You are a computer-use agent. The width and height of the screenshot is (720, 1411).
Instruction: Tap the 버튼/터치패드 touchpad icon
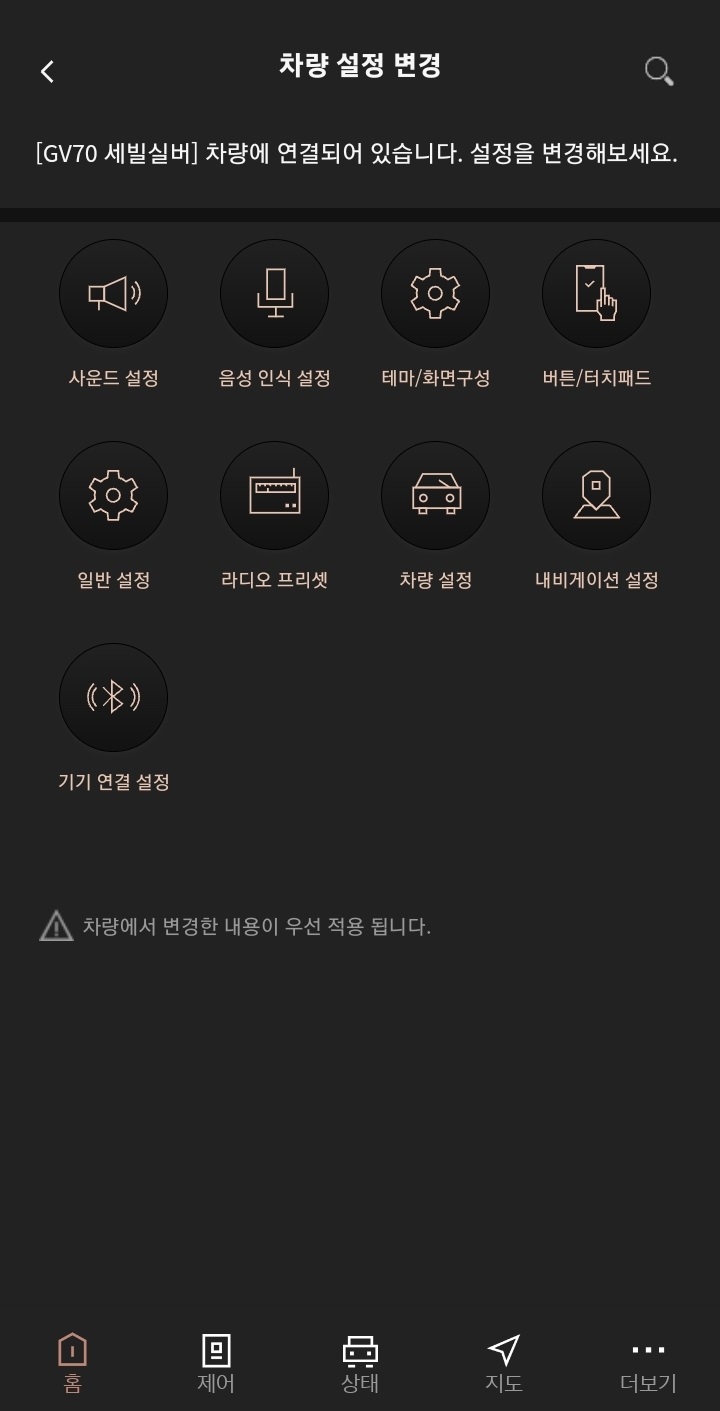coord(596,293)
